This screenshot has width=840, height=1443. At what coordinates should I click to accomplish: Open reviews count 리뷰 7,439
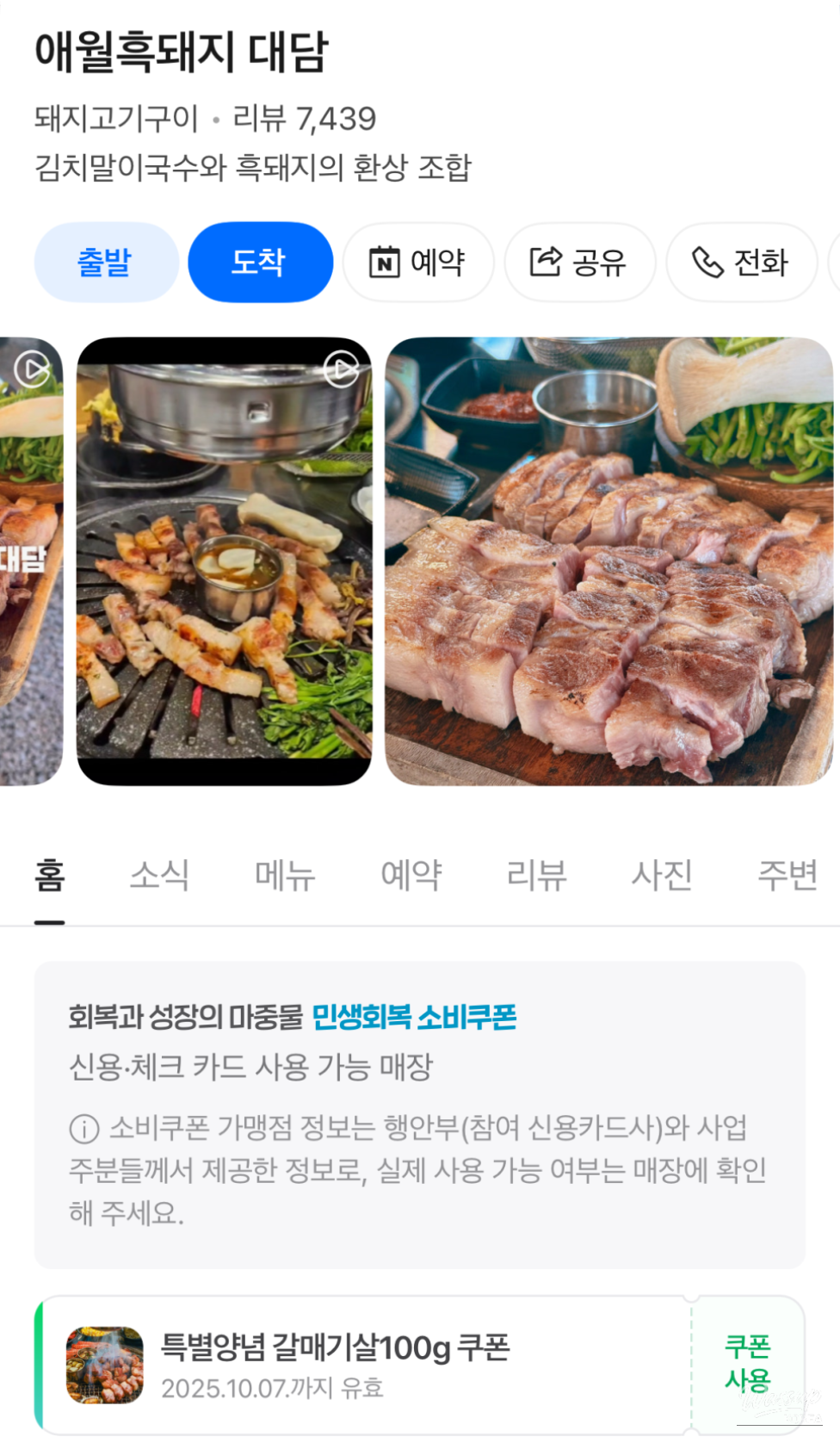305,119
